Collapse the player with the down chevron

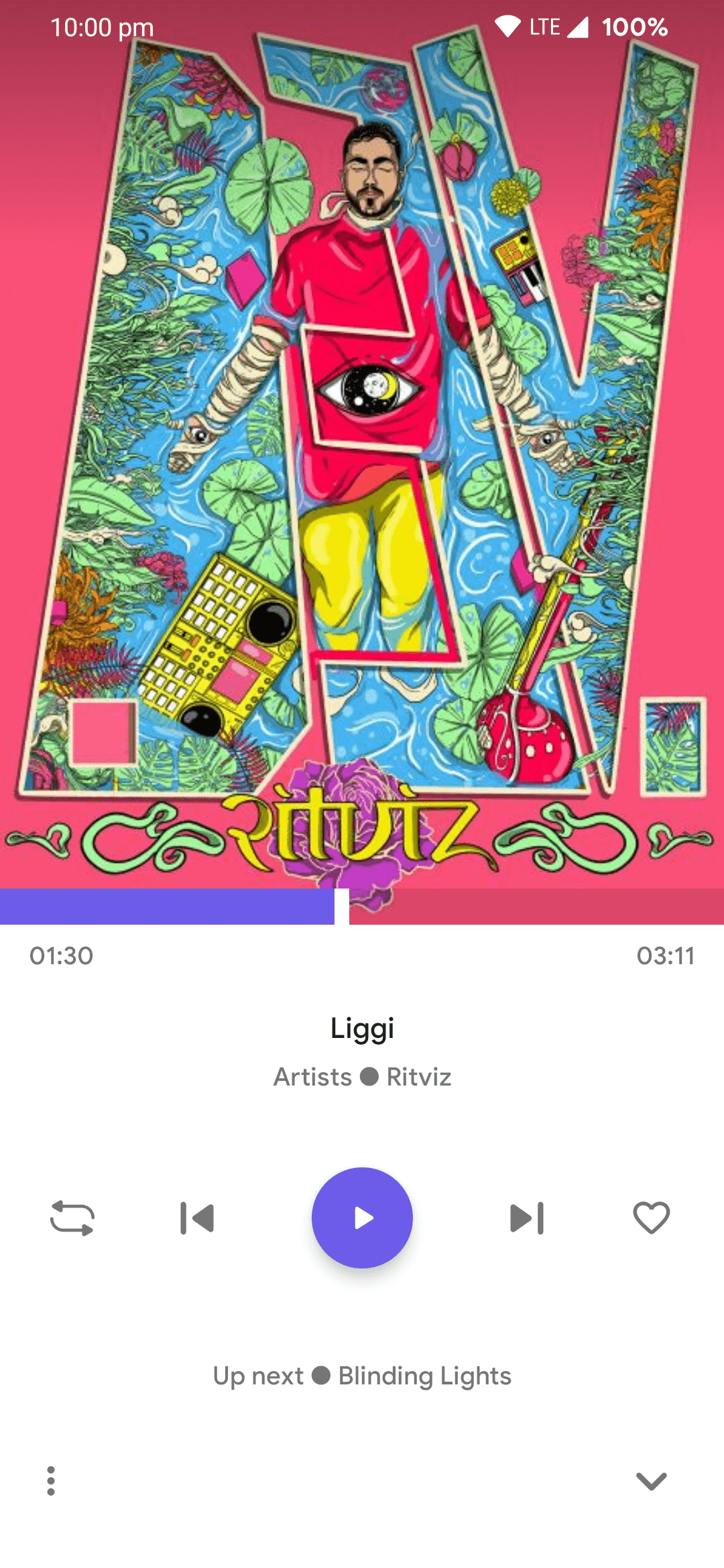[x=651, y=1480]
